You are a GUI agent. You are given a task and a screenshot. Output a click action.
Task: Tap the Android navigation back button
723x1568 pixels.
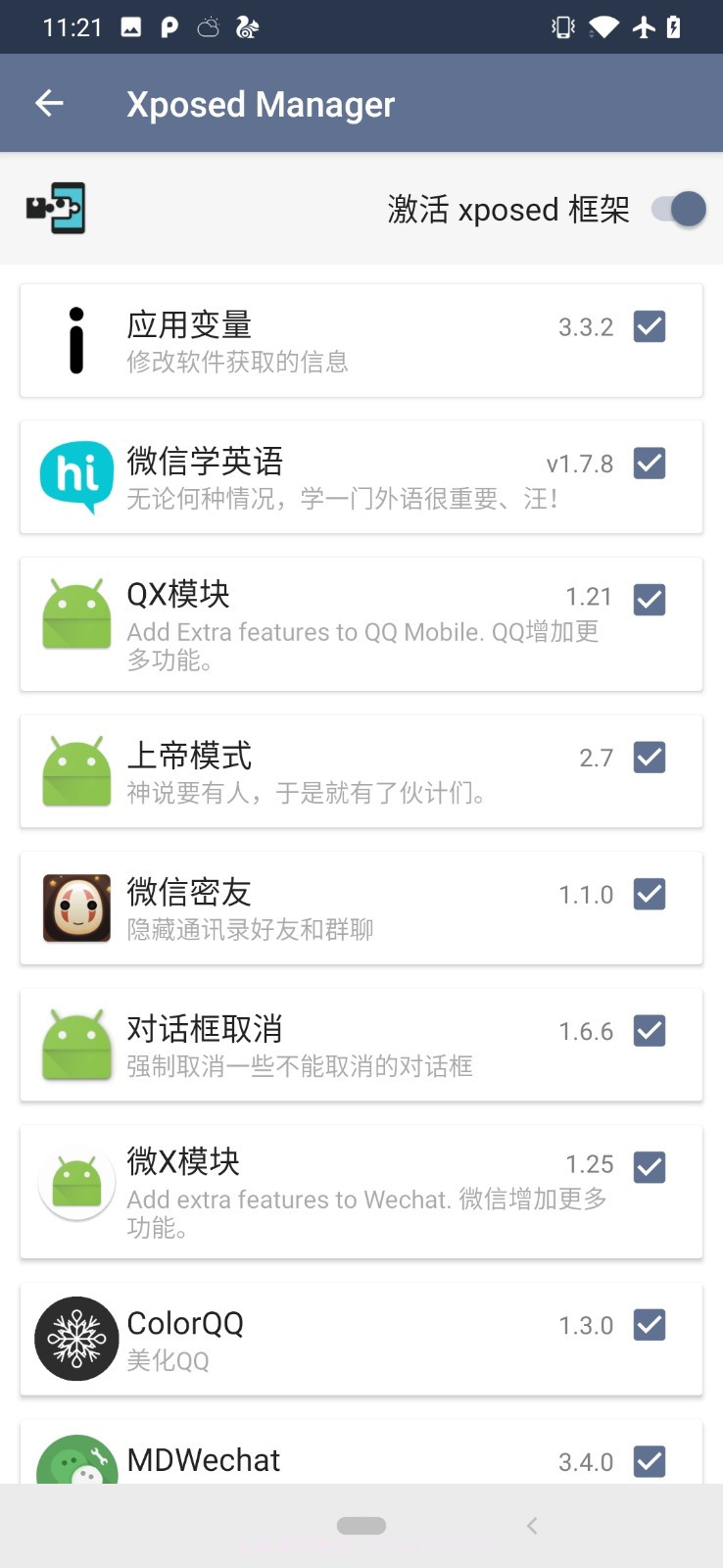click(531, 1525)
